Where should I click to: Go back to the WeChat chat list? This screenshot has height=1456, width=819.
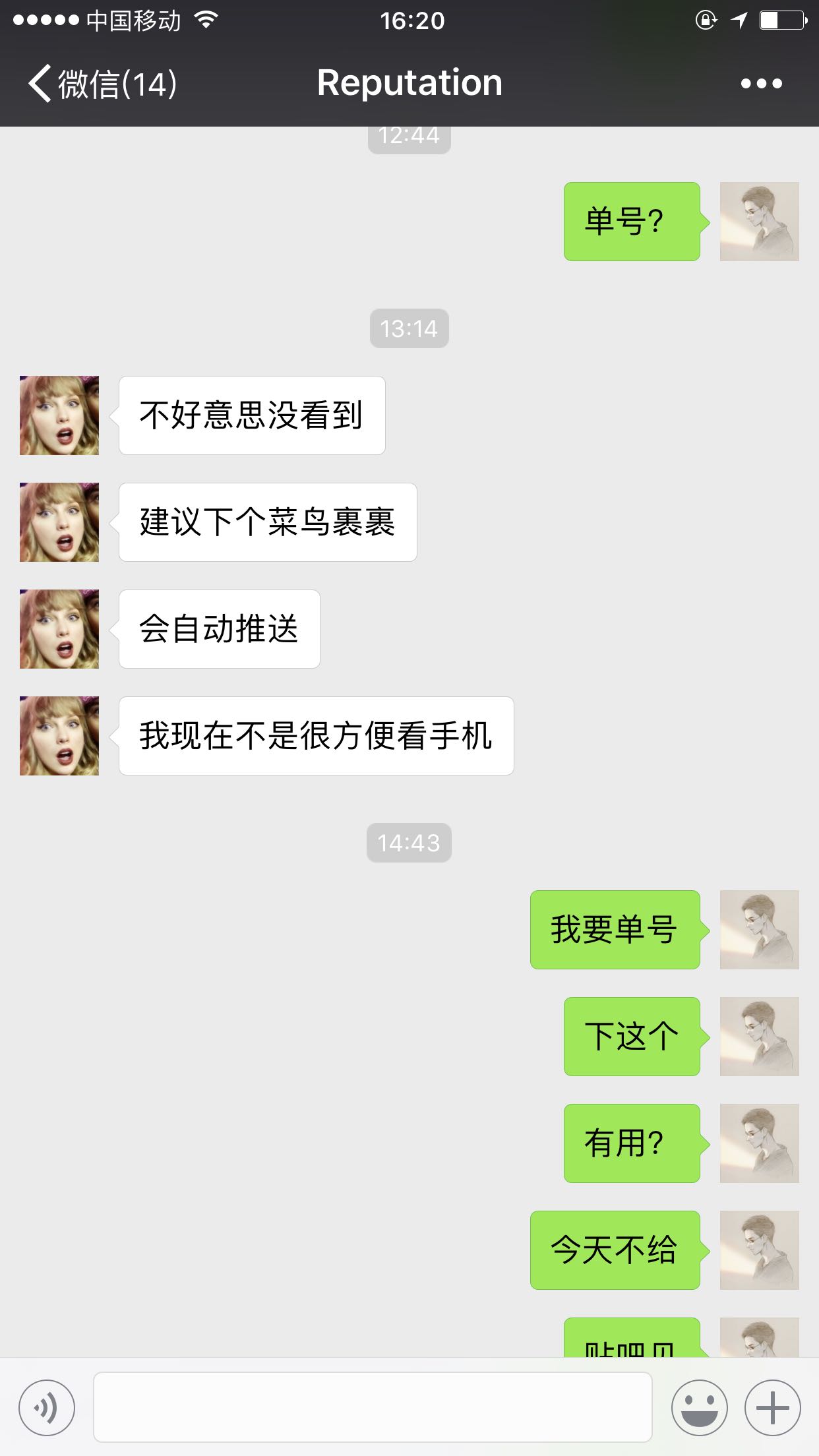point(102,84)
